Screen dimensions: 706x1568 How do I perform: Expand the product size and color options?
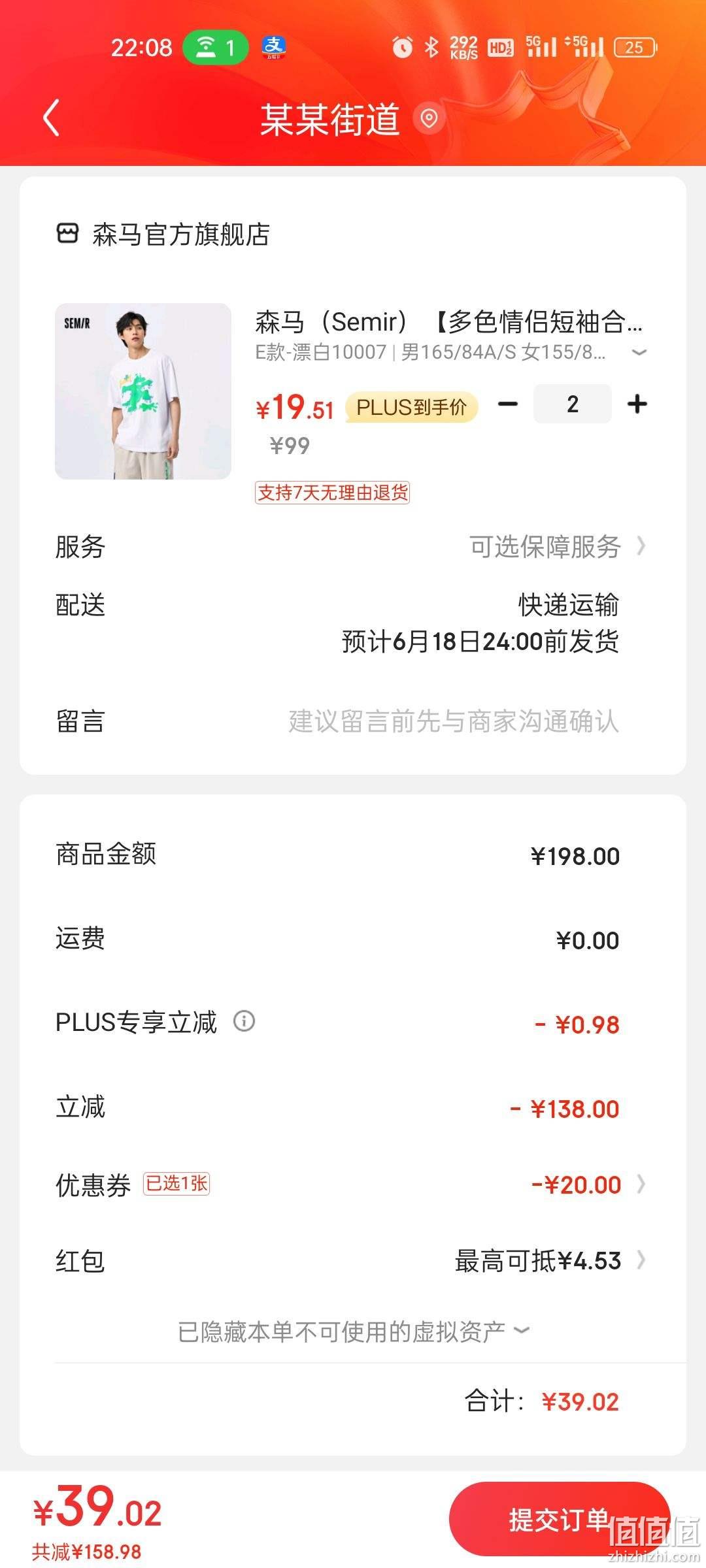point(639,353)
